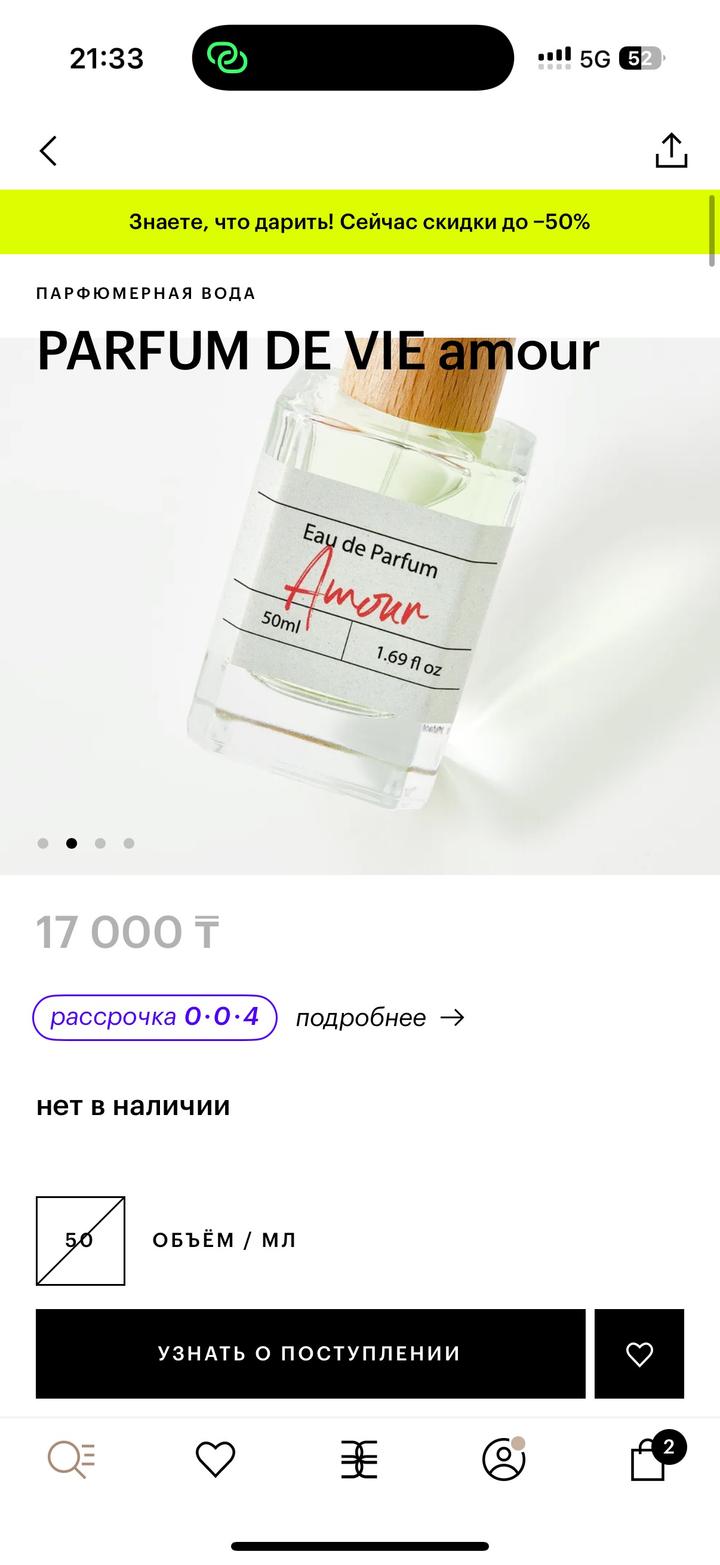Open search from the bottom navigation
Screen dimensions: 720x1565
pos(71,1459)
